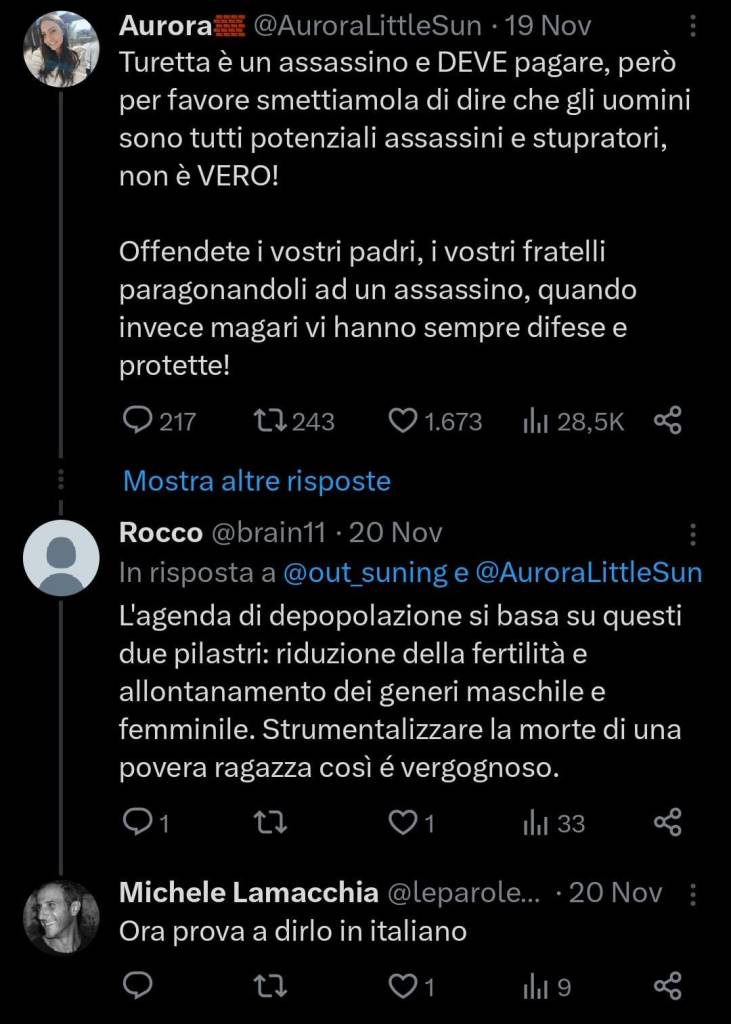Screen dimensions: 731x1024
Task: Like Michele Lamacchia's reply
Action: click(x=402, y=988)
